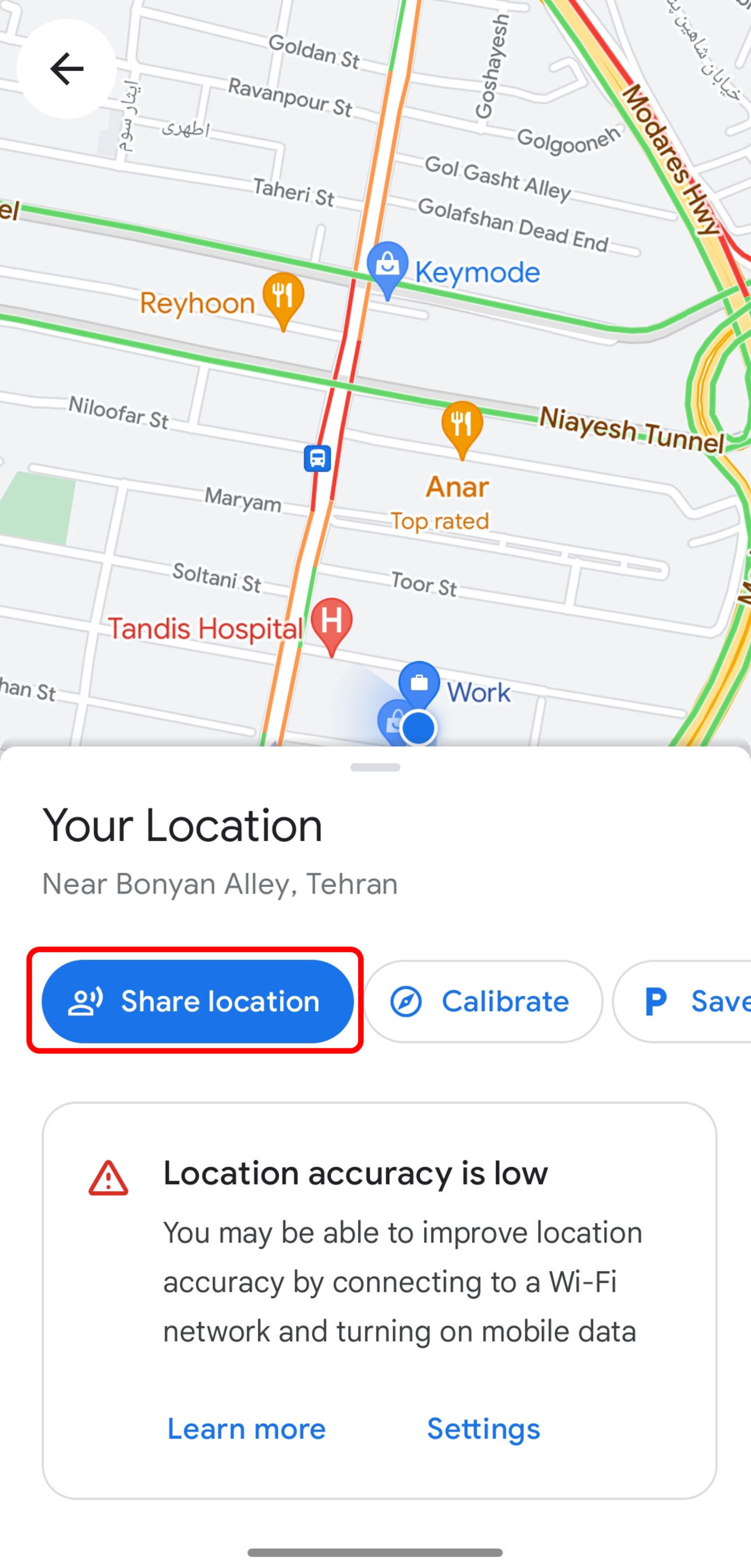The image size is (751, 1568).
Task: Tap the Work location pin
Action: click(419, 684)
